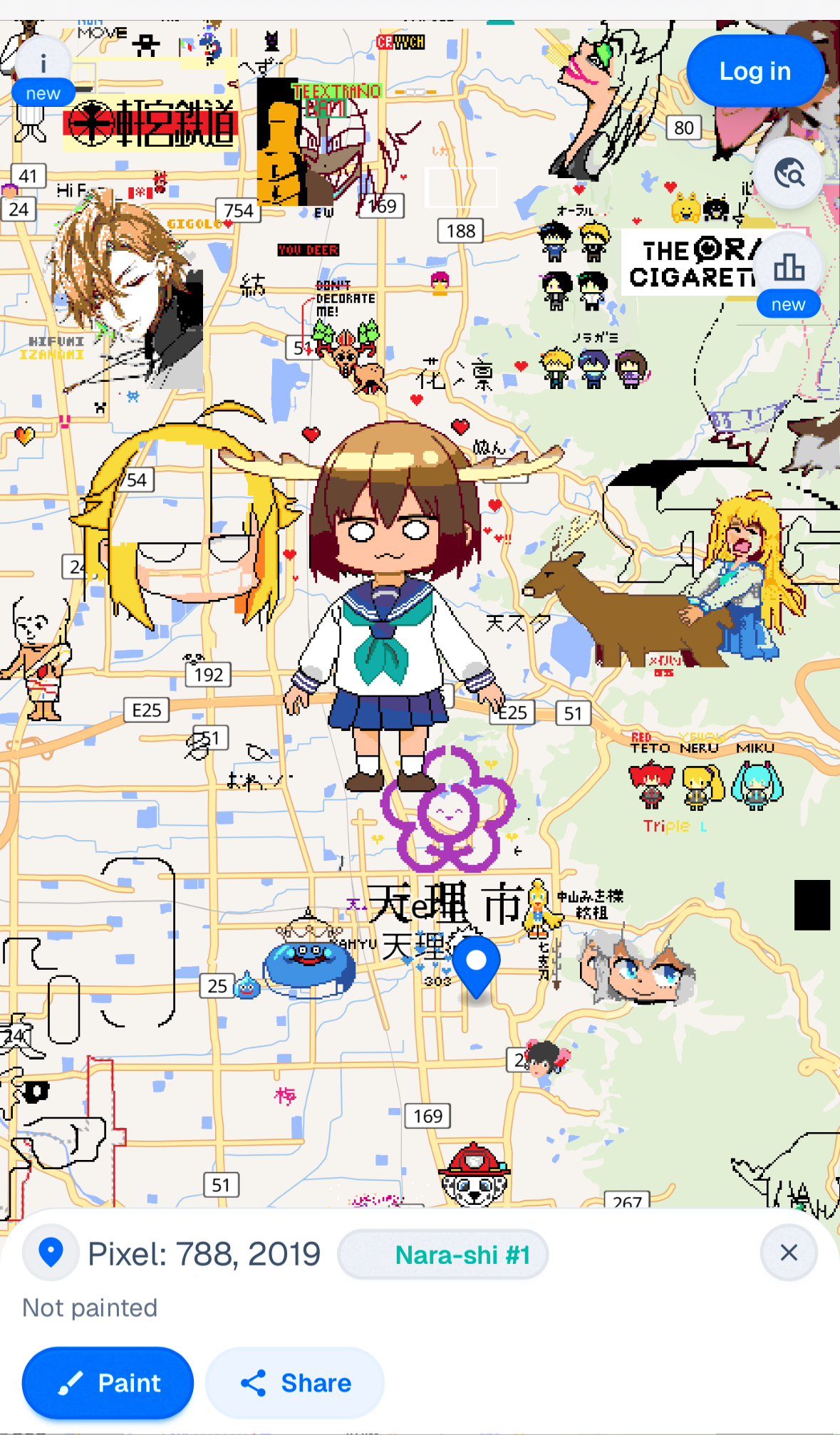840x1435 pixels.
Task: Tap the Log in button
Action: click(755, 71)
